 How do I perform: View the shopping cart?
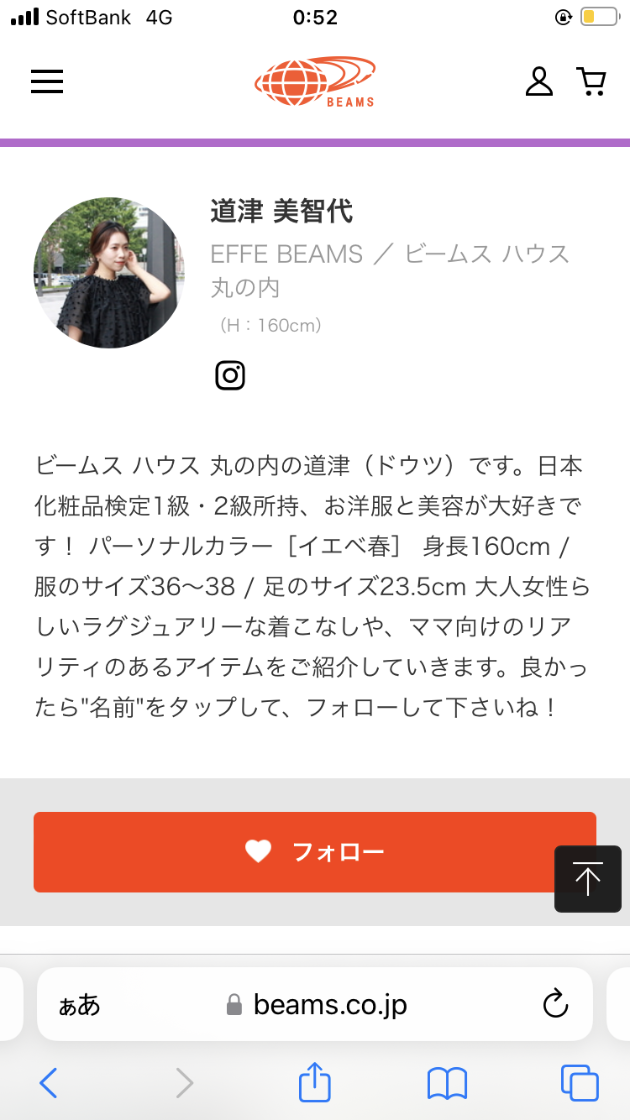pos(592,82)
